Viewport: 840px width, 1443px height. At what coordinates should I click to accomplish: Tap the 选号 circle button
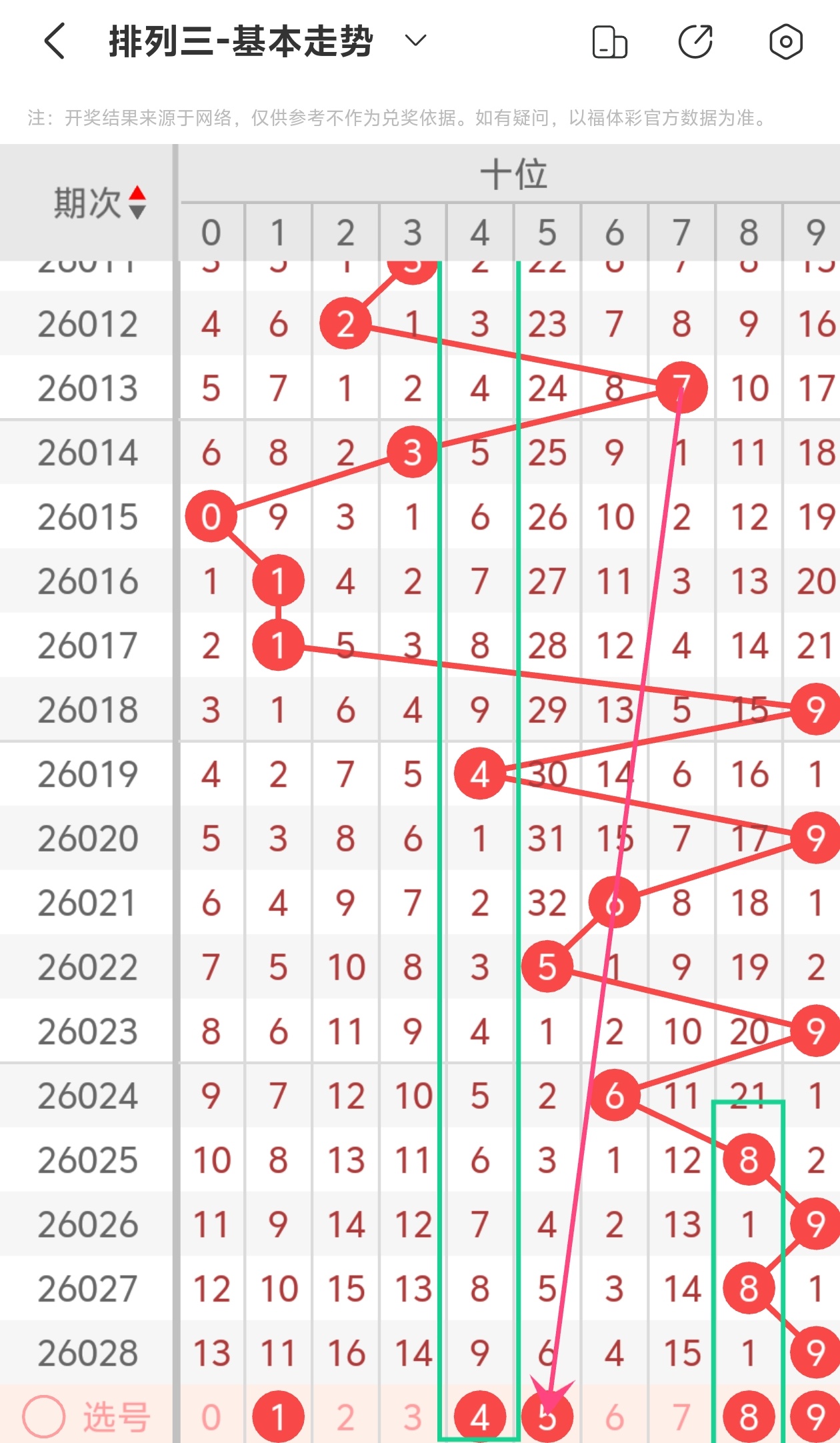click(44, 1416)
